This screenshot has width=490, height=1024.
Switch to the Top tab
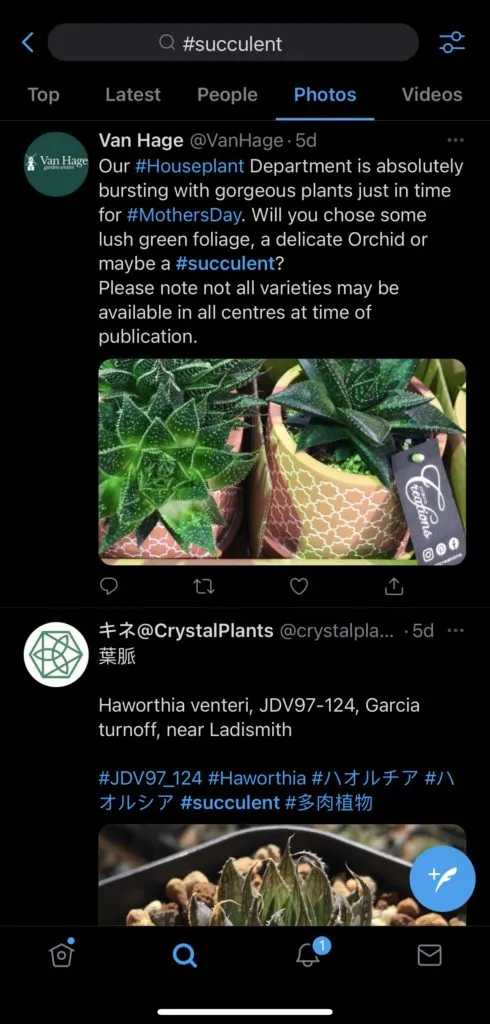pyautogui.click(x=43, y=95)
